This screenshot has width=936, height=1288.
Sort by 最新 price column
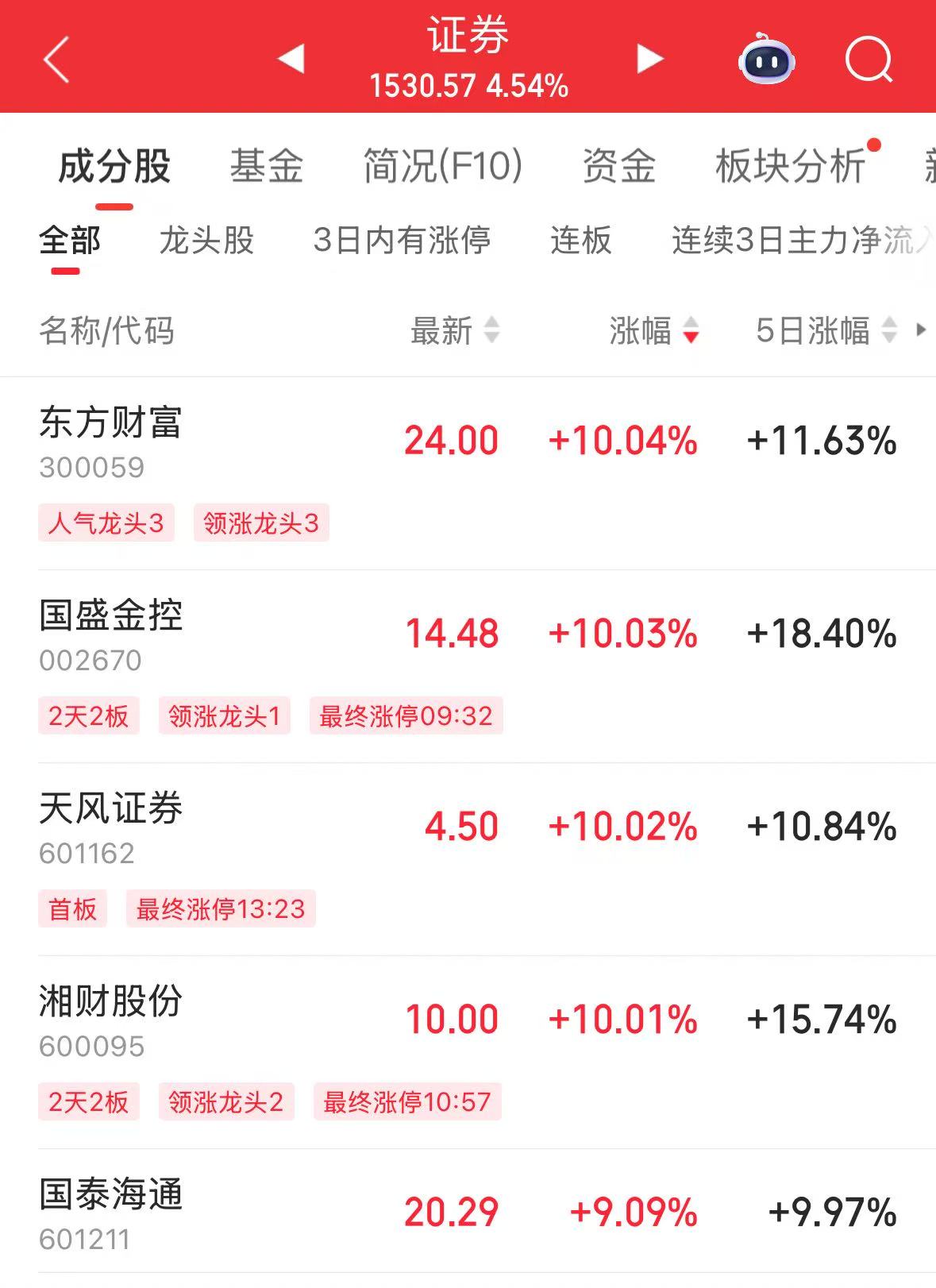point(455,330)
